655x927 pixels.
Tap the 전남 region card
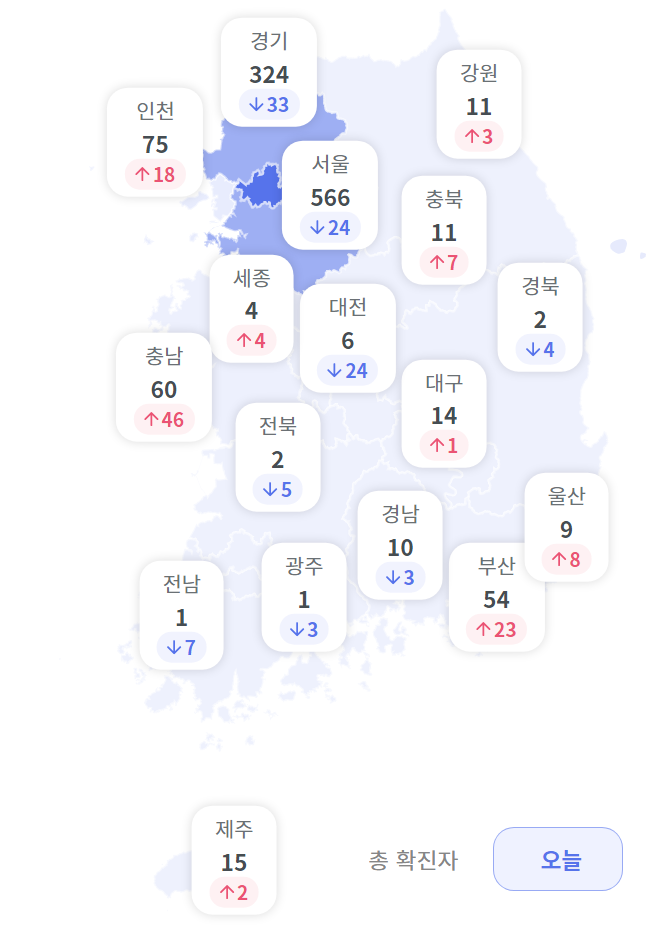point(181,615)
